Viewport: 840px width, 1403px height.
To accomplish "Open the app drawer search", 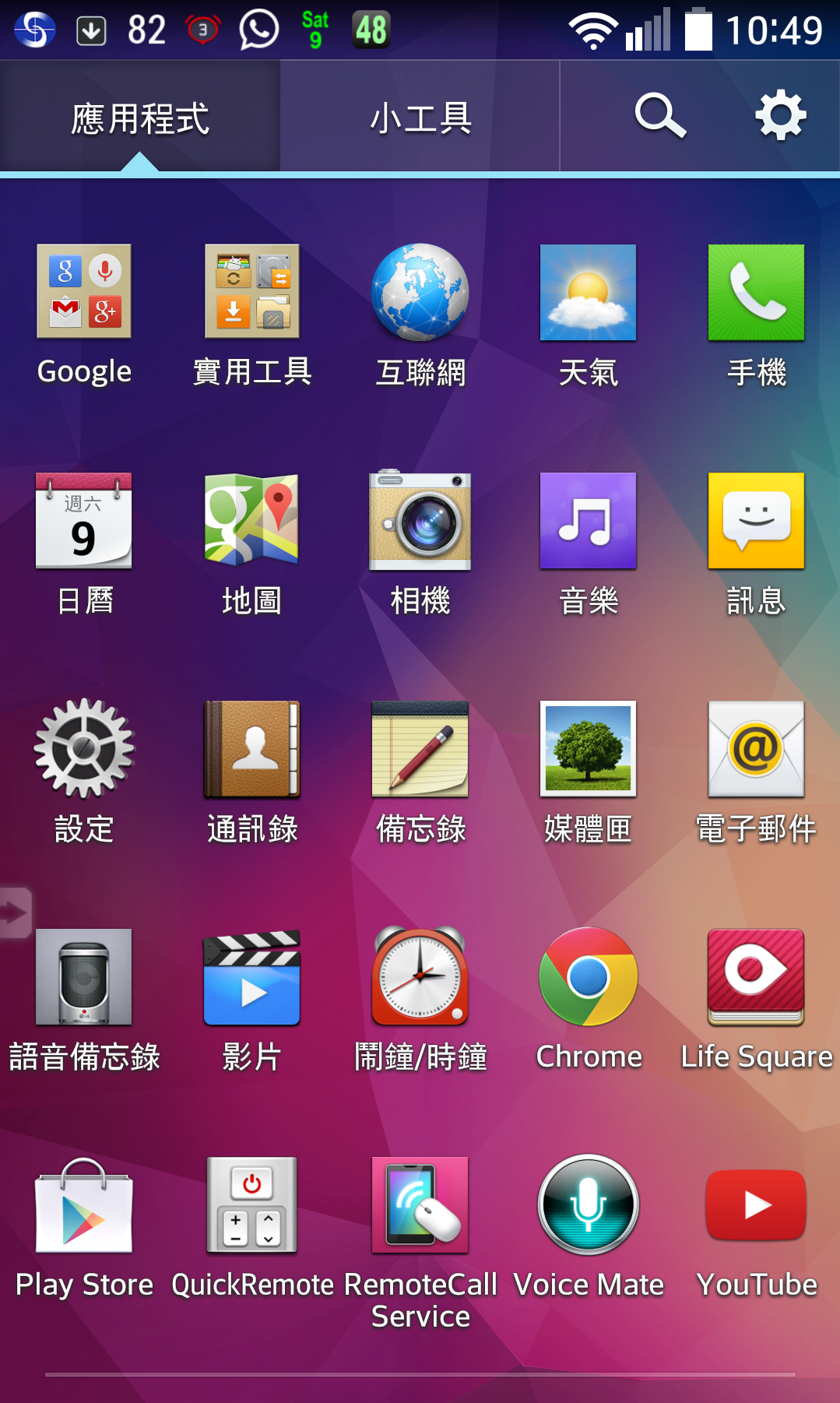I will point(659,116).
